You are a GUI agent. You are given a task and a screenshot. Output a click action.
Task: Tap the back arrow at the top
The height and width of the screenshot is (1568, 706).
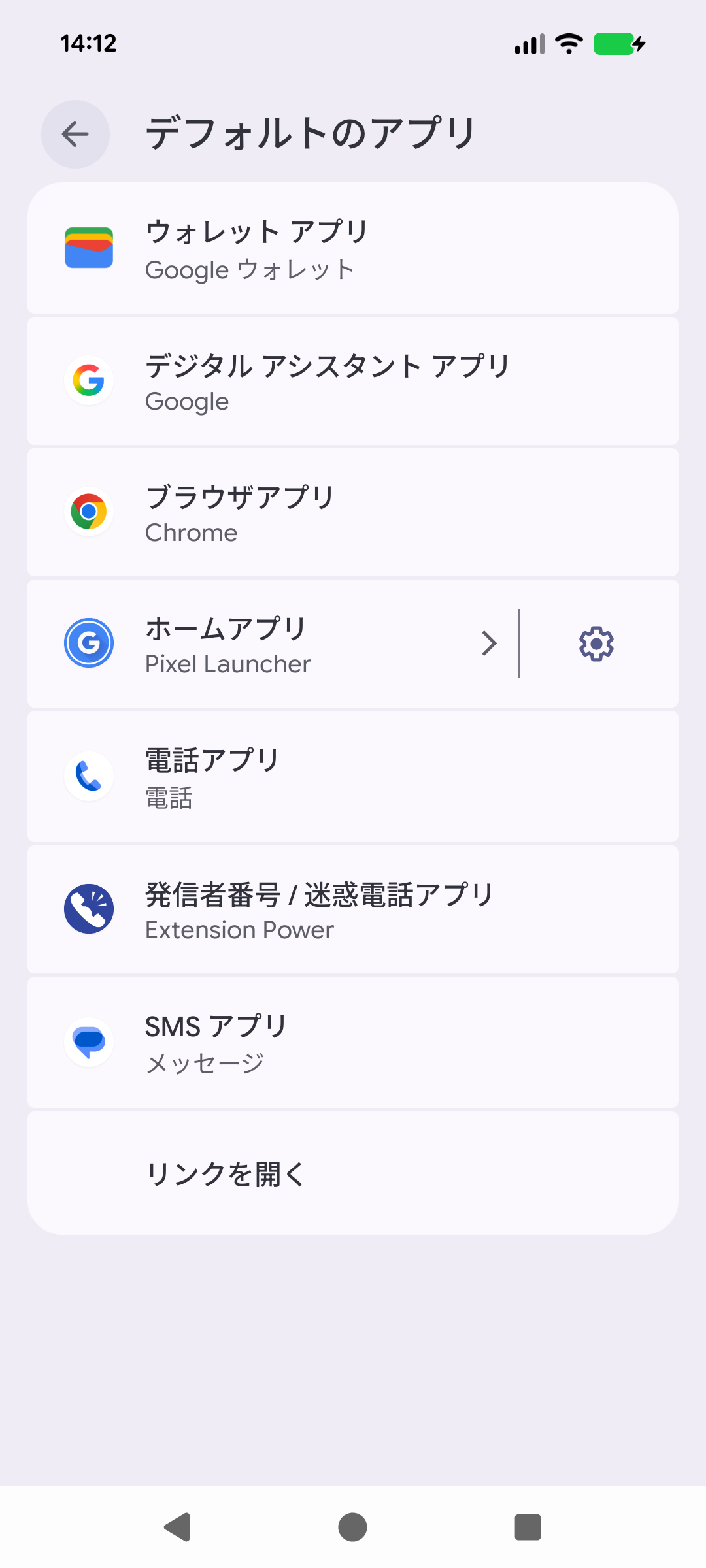click(75, 134)
